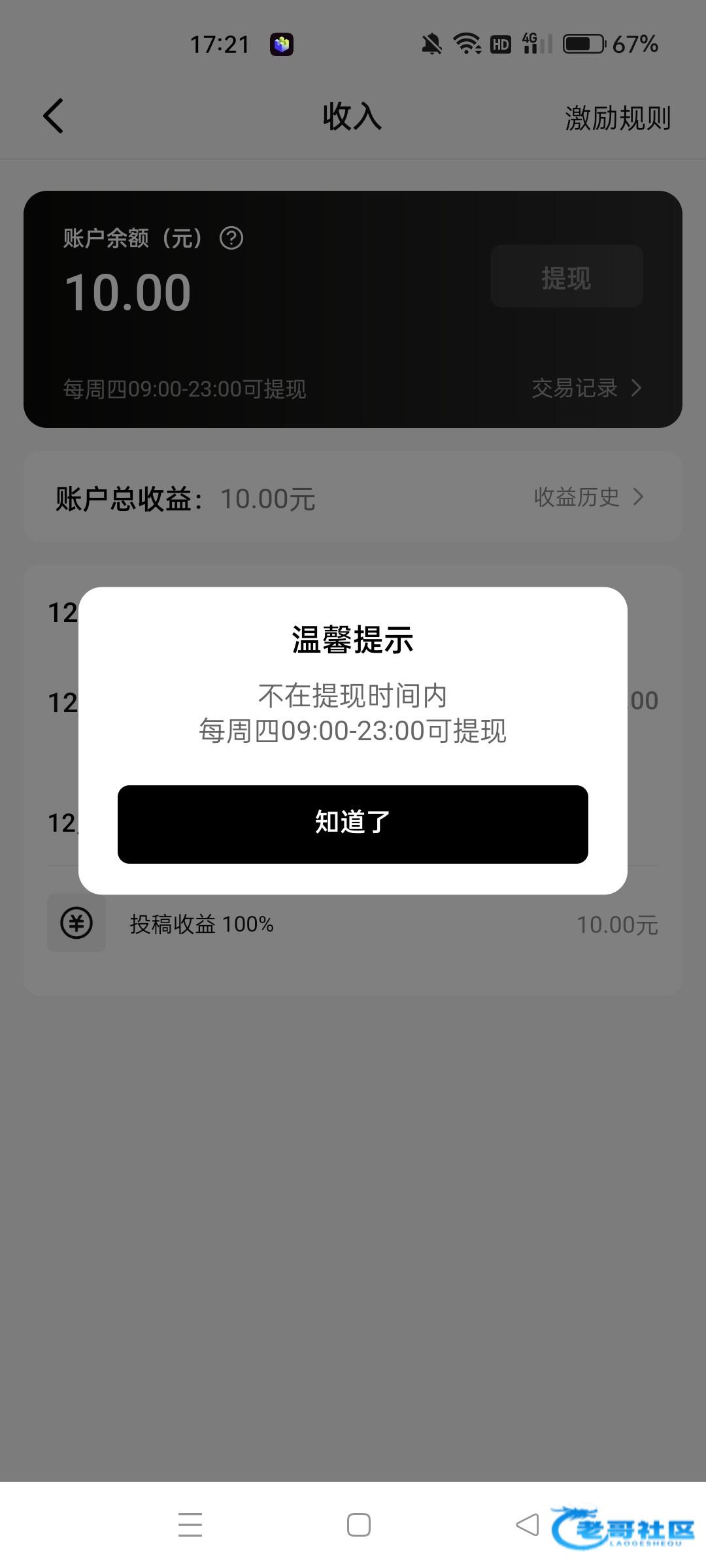Tap the system home button
Image resolution: width=706 pixels, height=1568 pixels.
click(358, 1525)
